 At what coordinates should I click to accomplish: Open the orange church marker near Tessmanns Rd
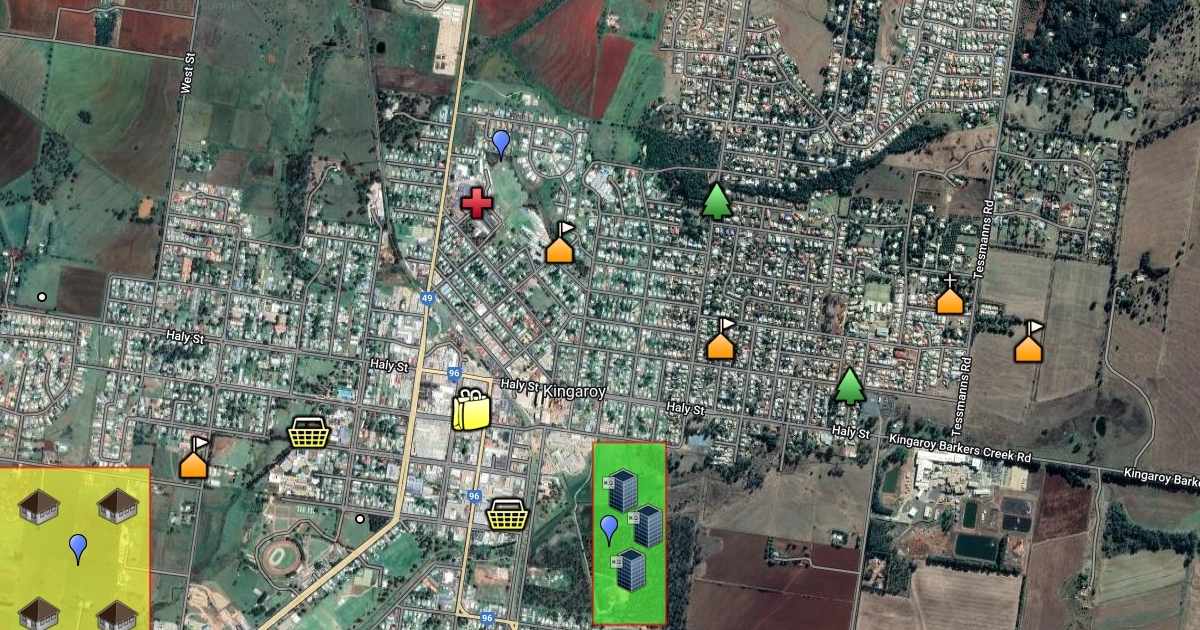tap(949, 296)
